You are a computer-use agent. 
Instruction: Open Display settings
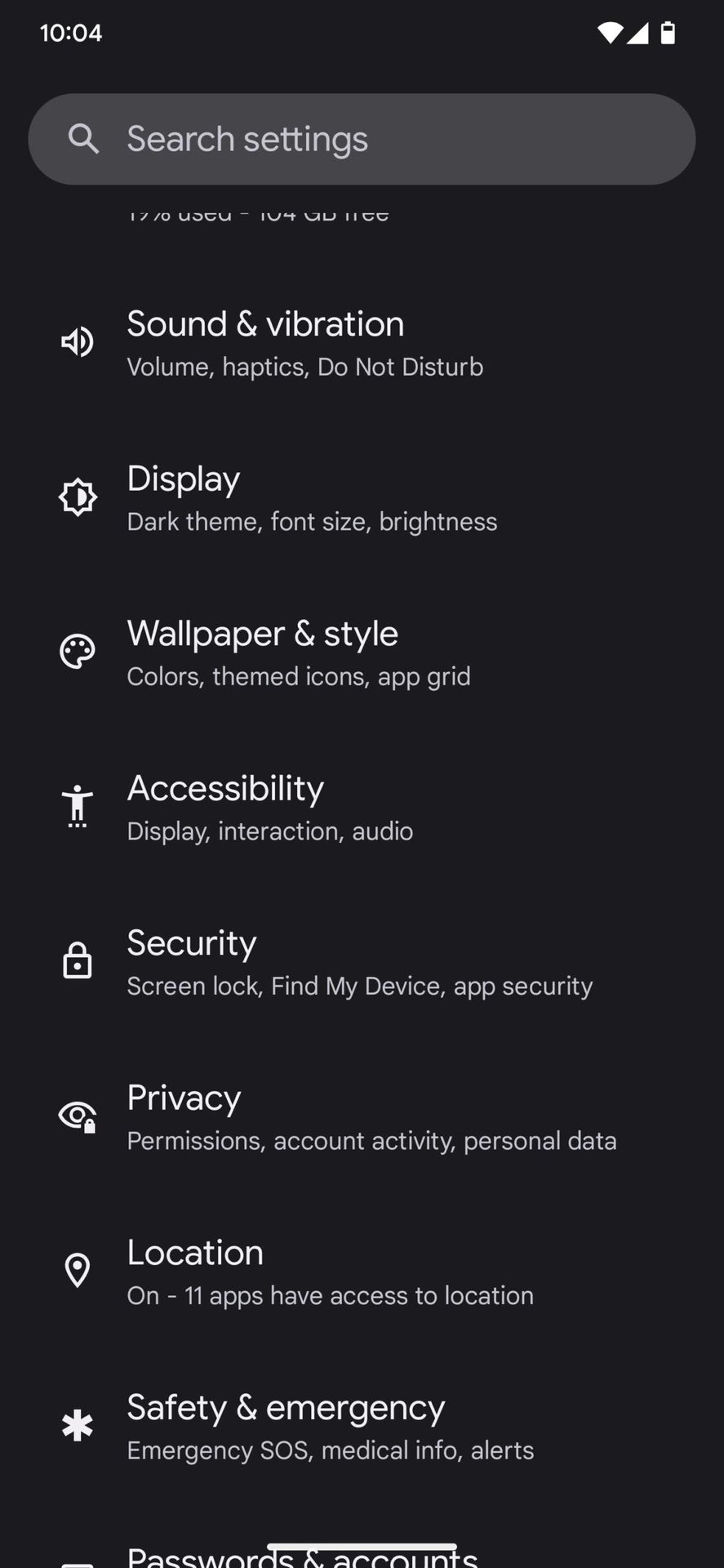point(362,497)
